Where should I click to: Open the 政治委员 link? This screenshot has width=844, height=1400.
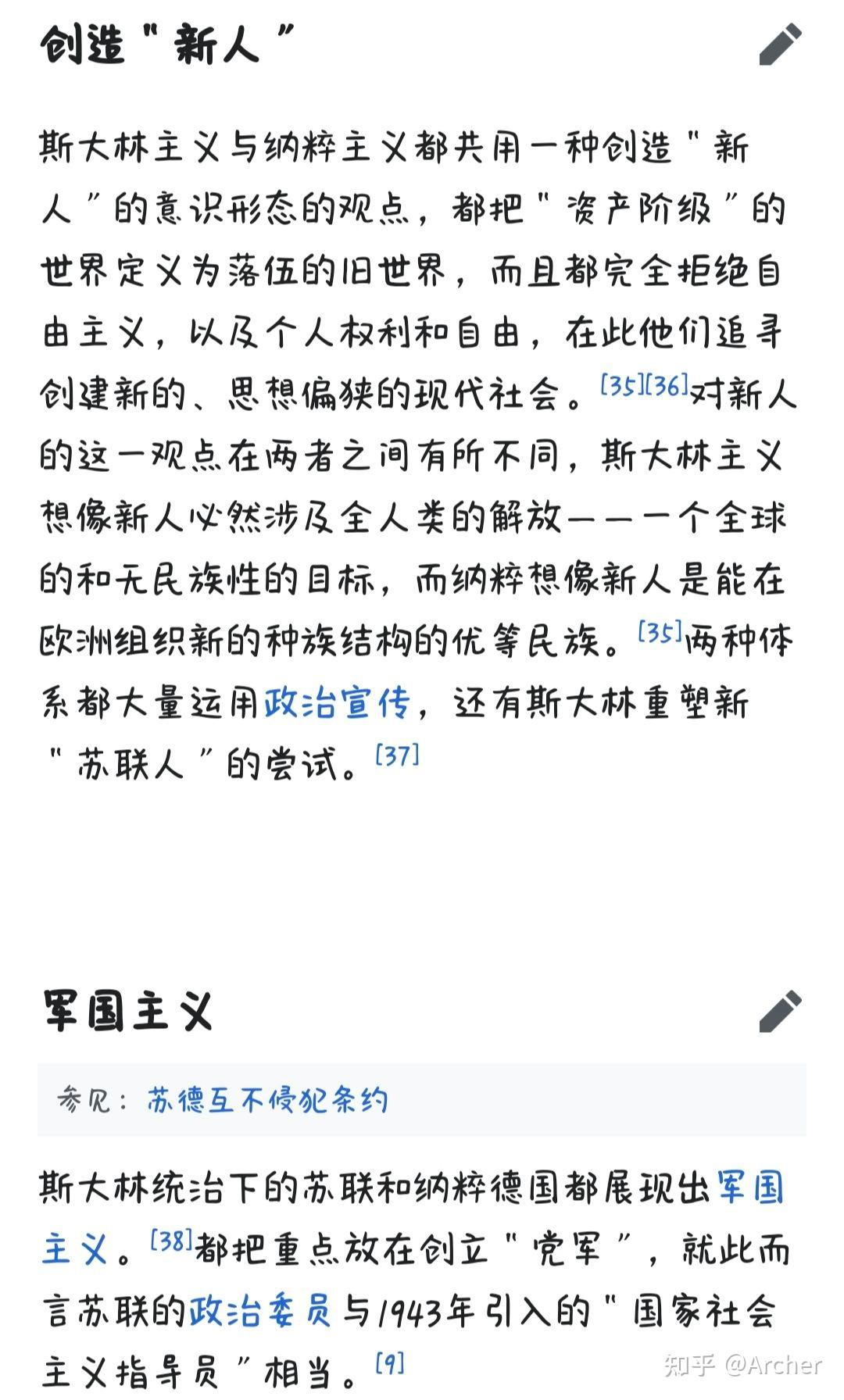(x=261, y=1310)
